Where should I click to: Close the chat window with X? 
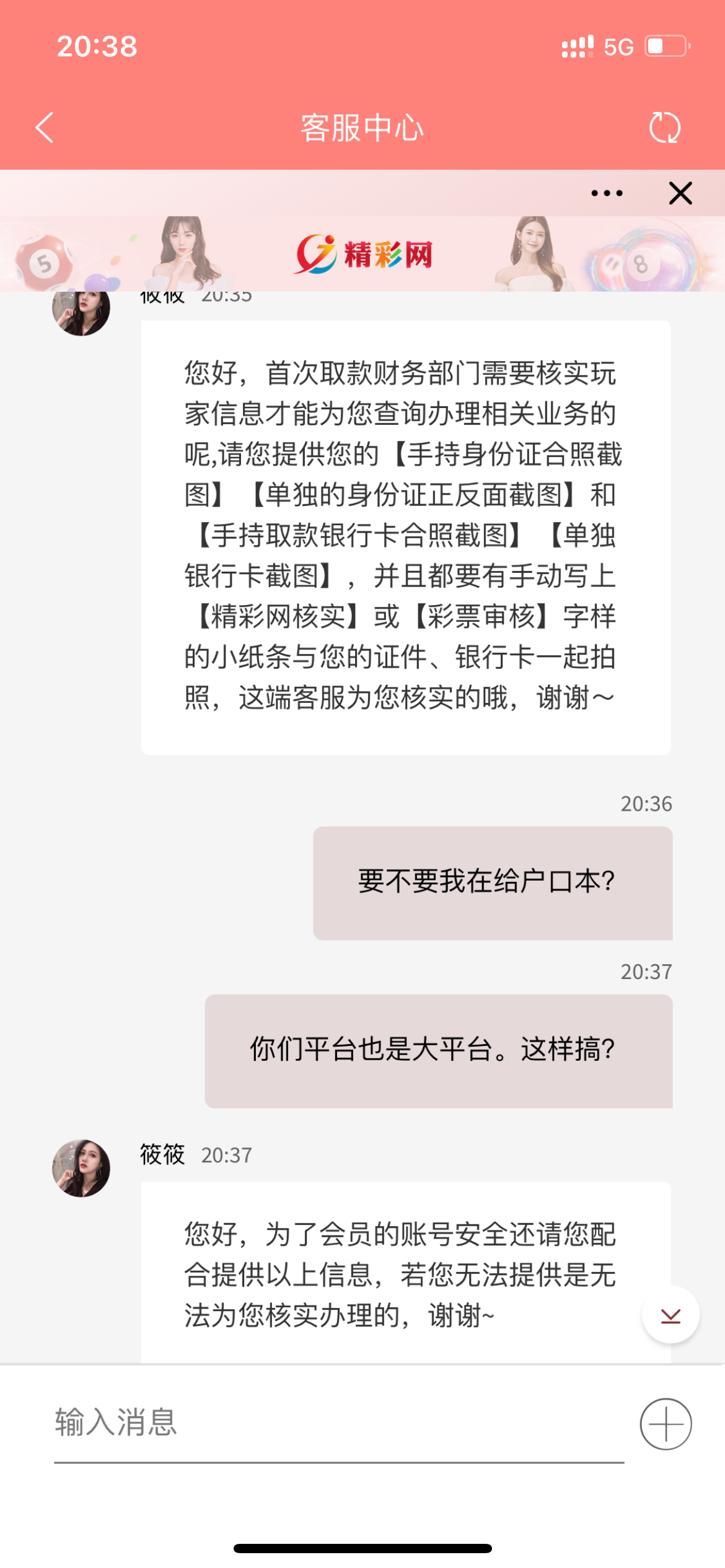[x=680, y=193]
